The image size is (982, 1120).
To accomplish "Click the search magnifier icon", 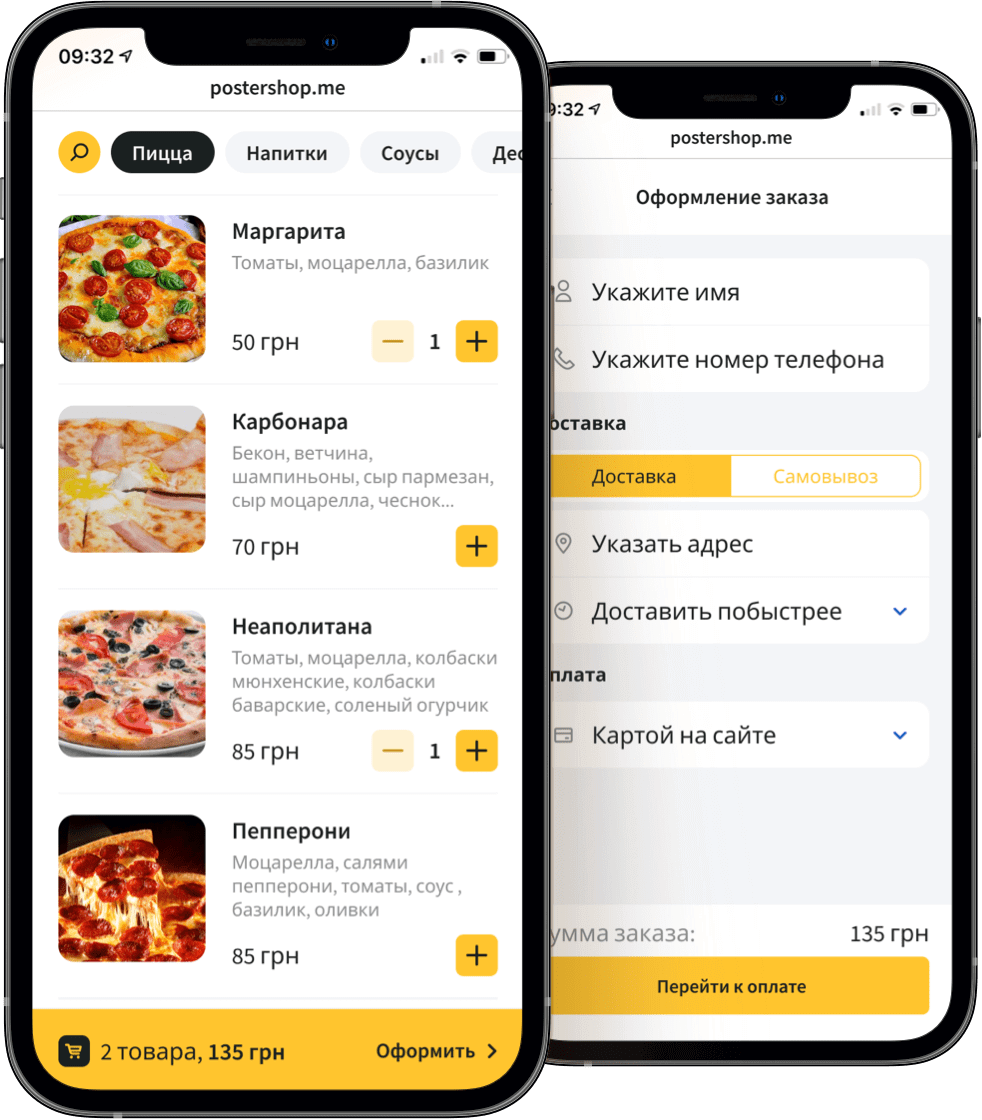I will tap(79, 152).
